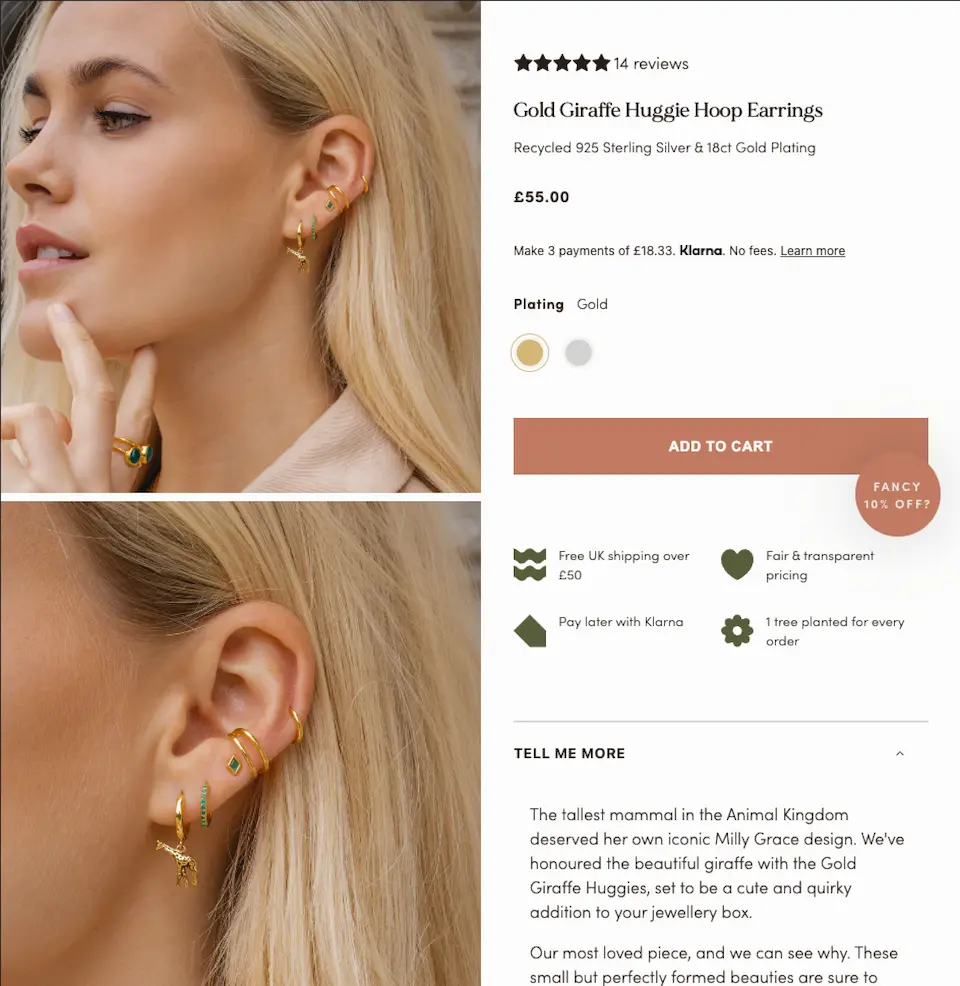The height and width of the screenshot is (986, 960).
Task: Choose the silver plating swatch
Action: point(578,352)
